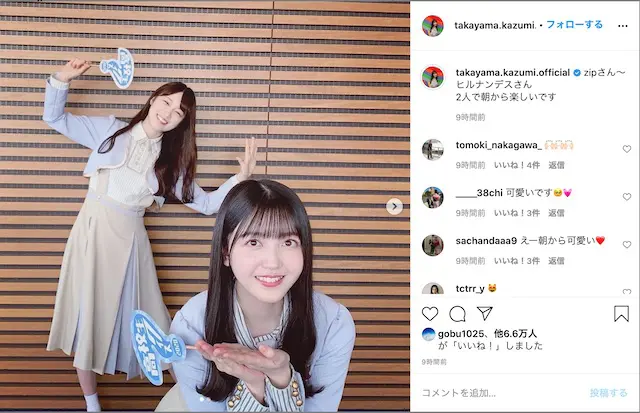This screenshot has height=413, width=640.
Task: Open sachandaaa9's profile
Action: 484,240
